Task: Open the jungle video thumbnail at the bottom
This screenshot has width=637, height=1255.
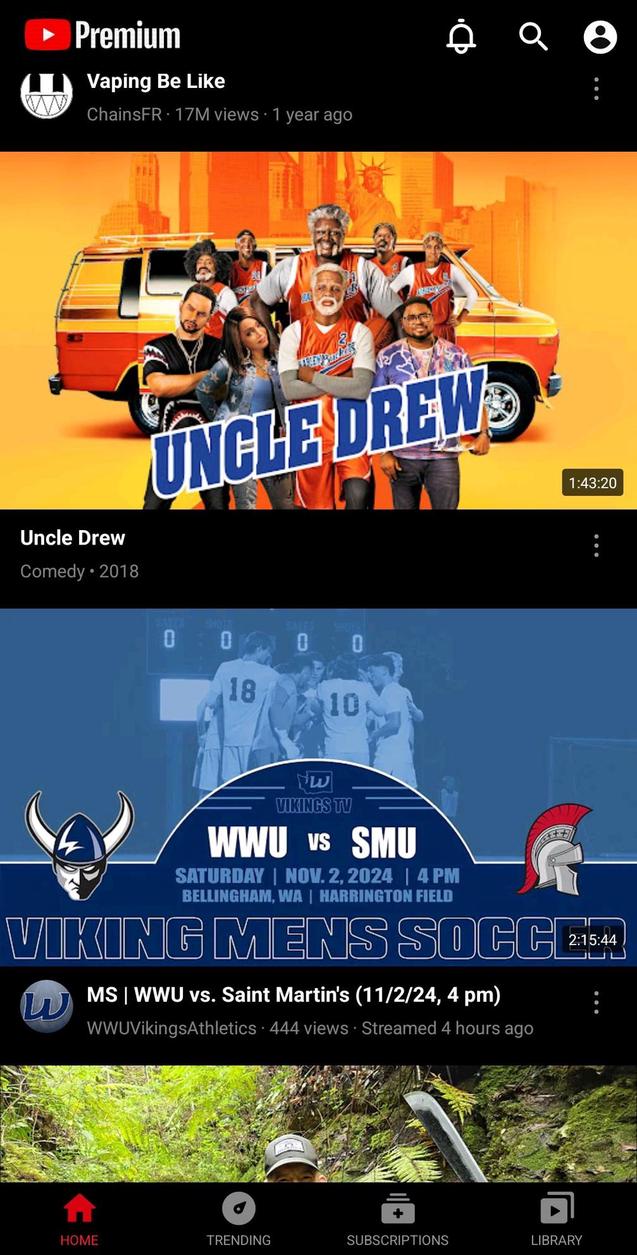Action: point(318,1122)
